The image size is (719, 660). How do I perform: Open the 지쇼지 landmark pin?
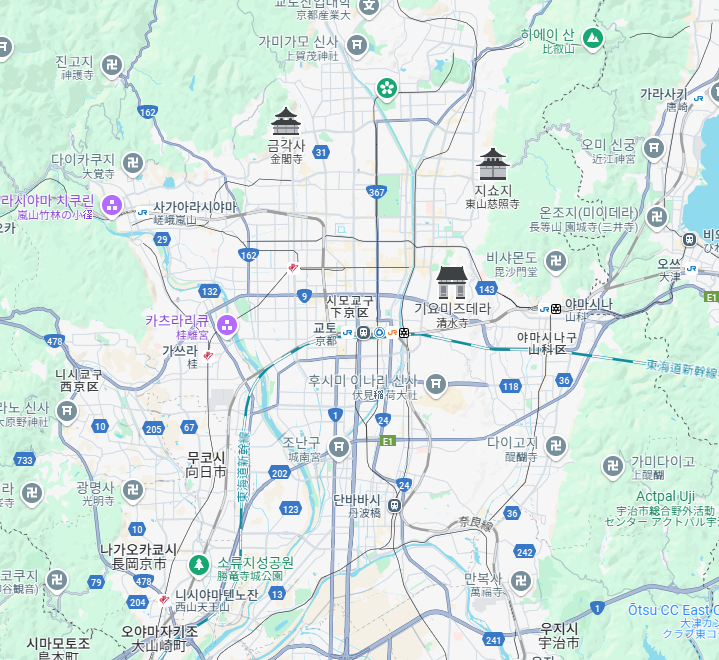tap(494, 164)
